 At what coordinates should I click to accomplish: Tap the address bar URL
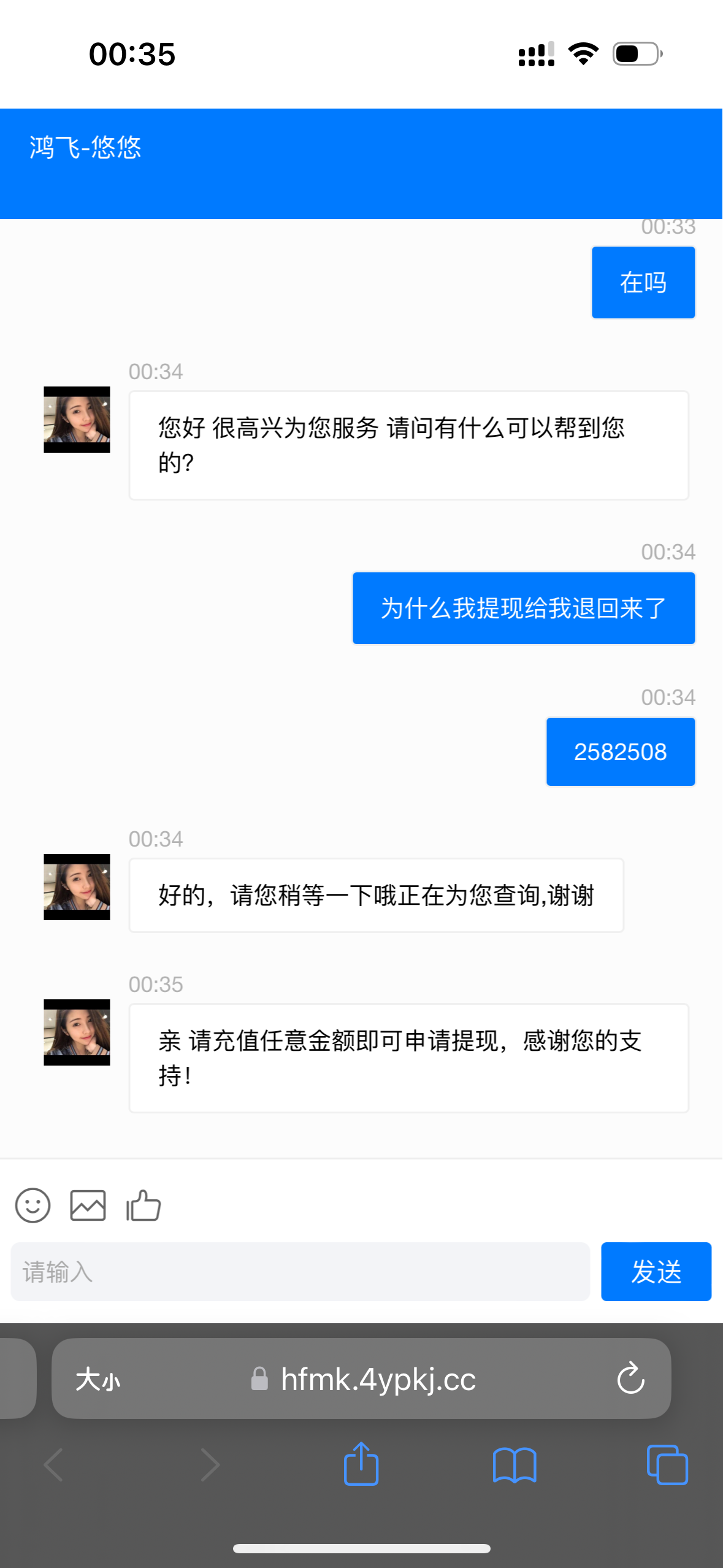(377, 1380)
